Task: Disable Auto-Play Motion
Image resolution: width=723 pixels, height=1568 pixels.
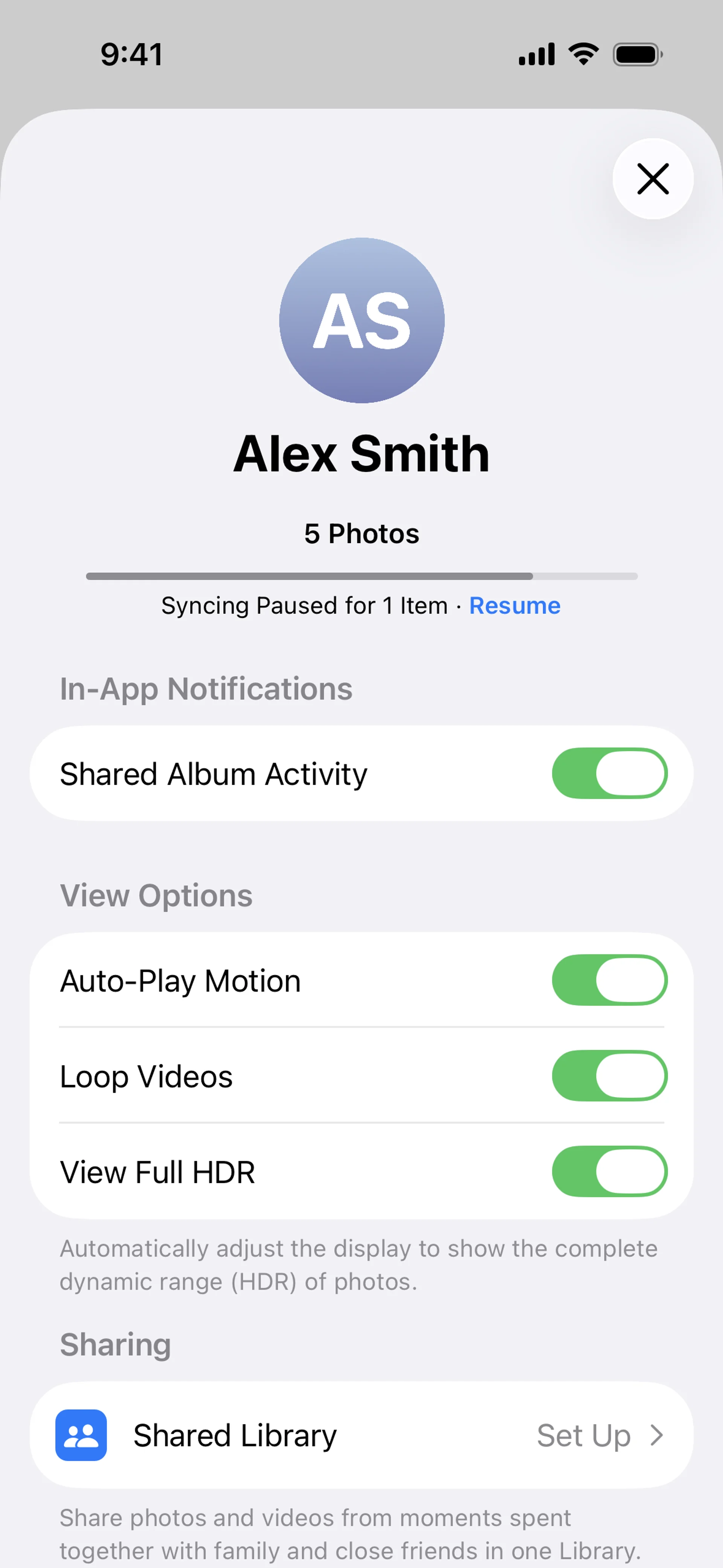Action: (x=609, y=980)
